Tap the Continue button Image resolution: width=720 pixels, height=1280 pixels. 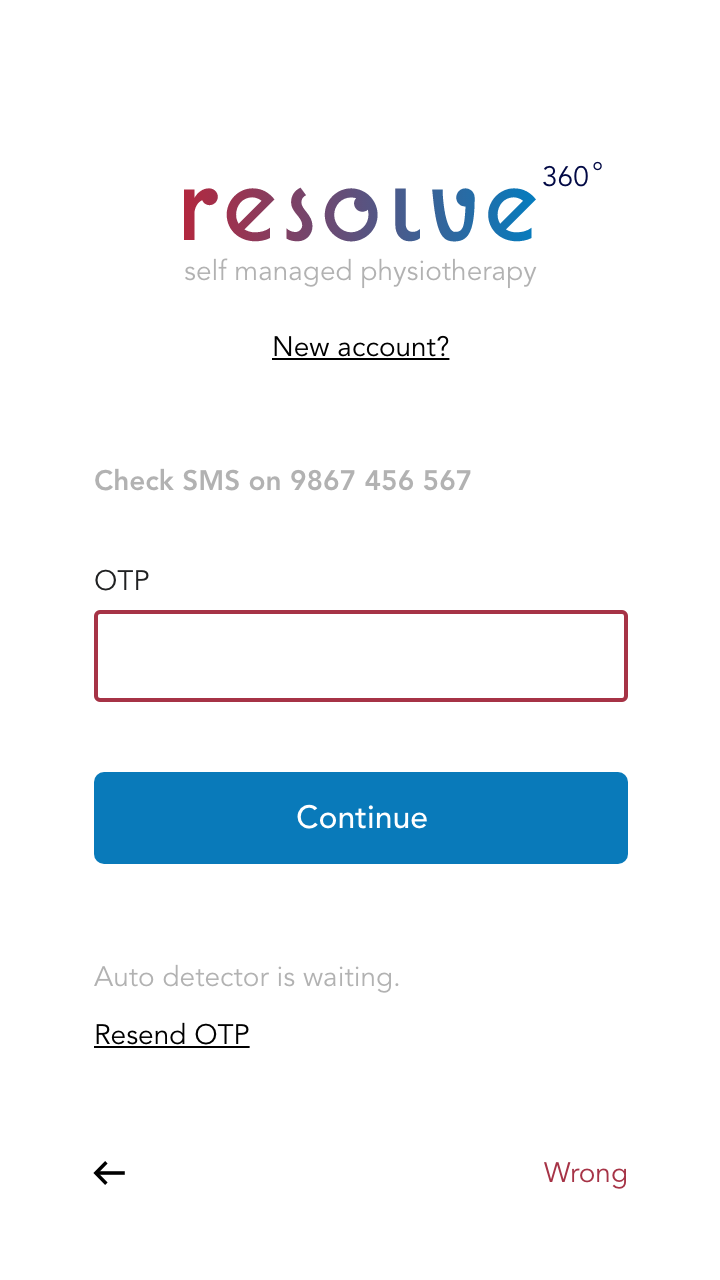361,818
